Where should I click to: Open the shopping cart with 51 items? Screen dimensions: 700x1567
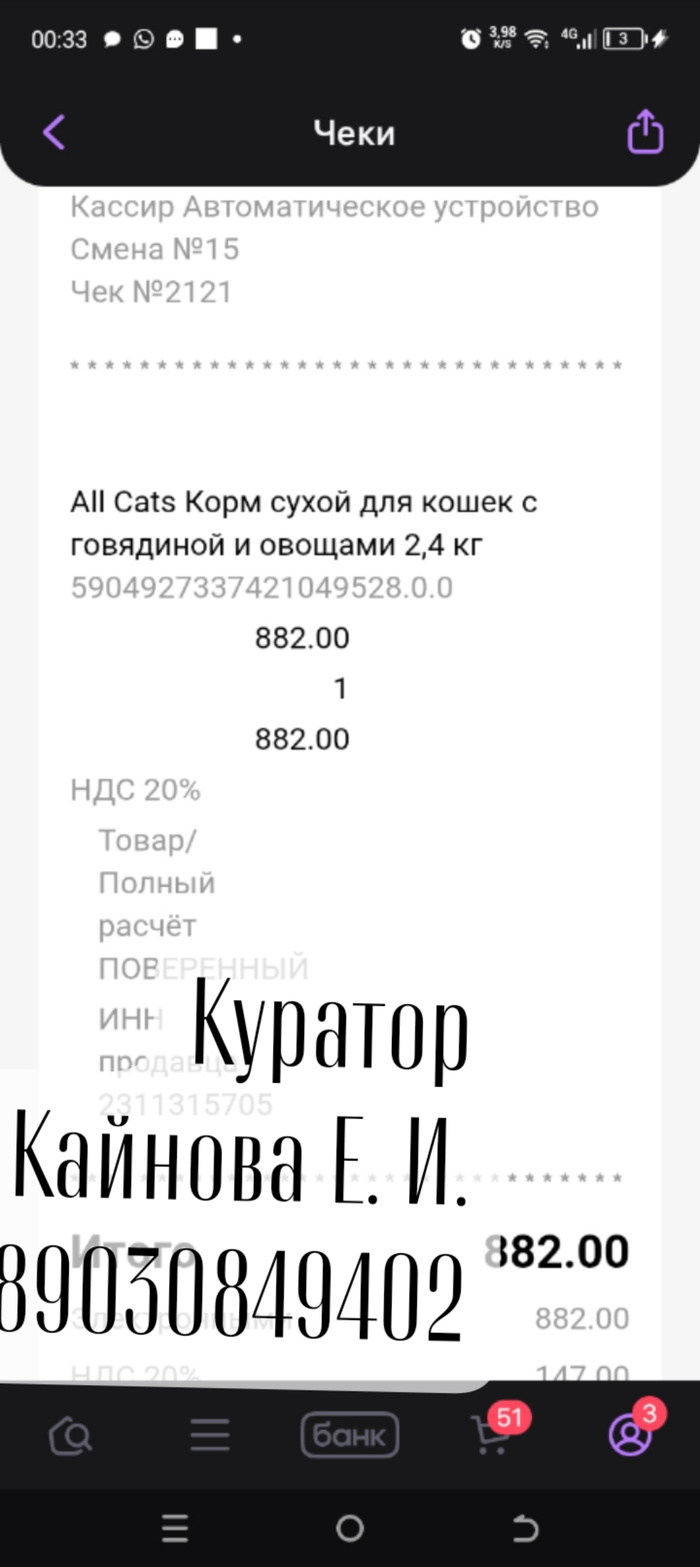pyautogui.click(x=490, y=1436)
